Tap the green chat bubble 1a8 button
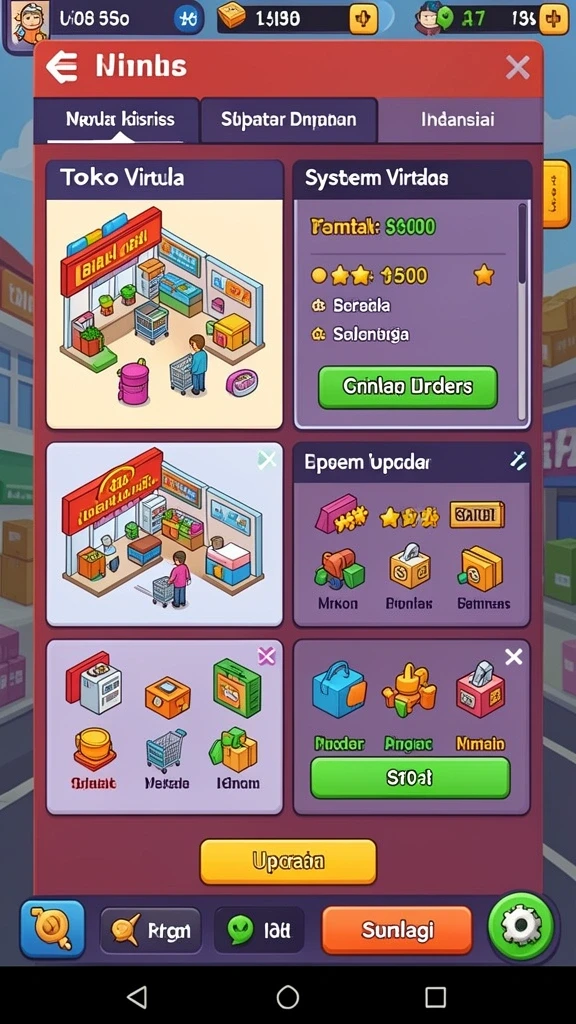Image resolution: width=576 pixels, height=1024 pixels. tap(259, 930)
